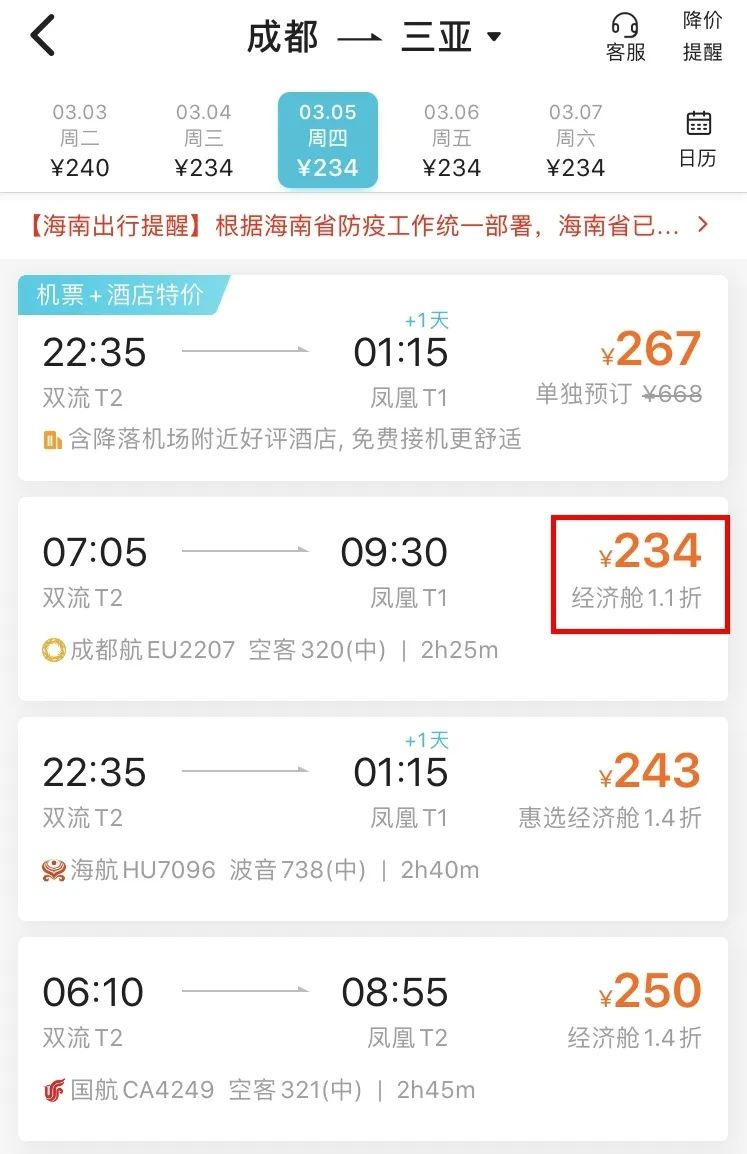Viewport: 747px width, 1154px height.
Task: Choose the 03.06 周五 date
Action: click(x=452, y=140)
